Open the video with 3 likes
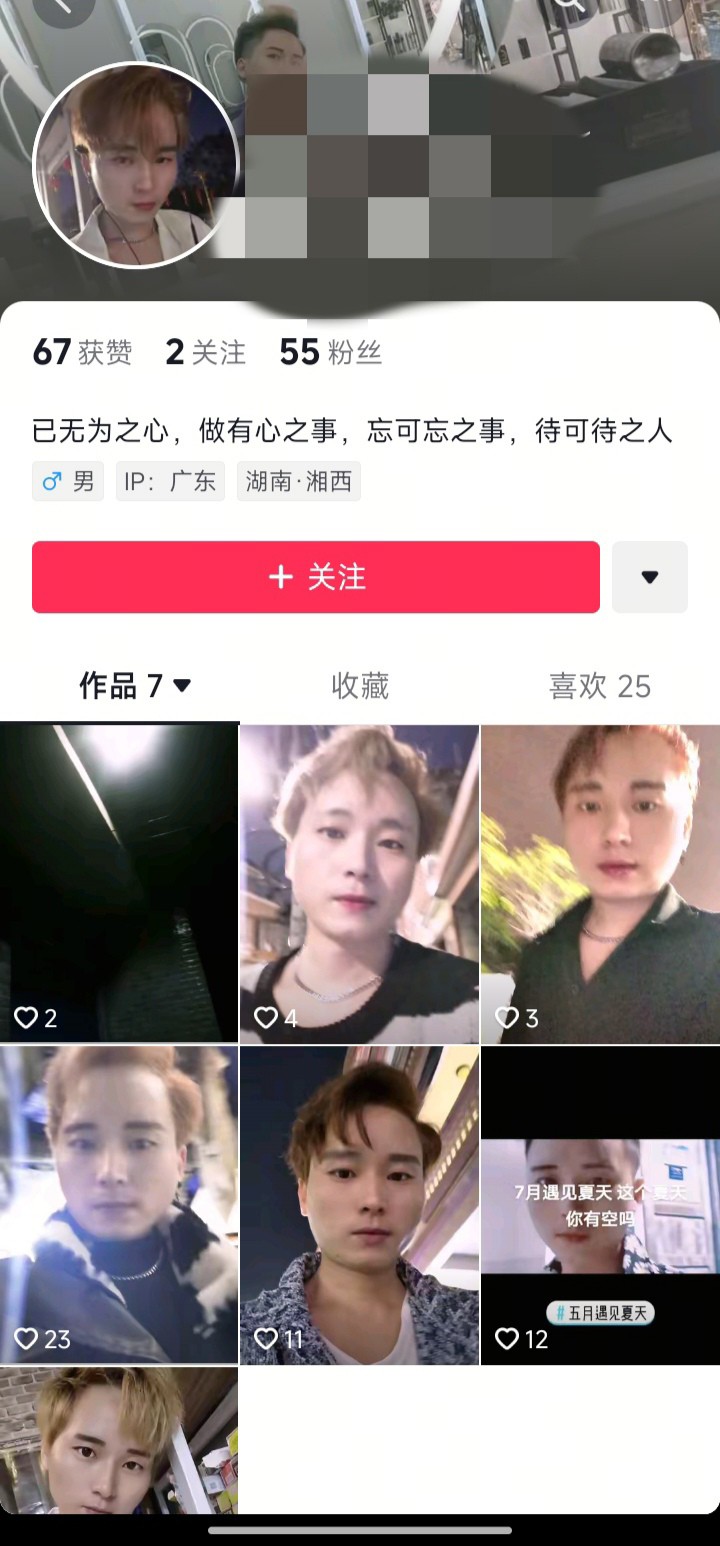 [600, 883]
